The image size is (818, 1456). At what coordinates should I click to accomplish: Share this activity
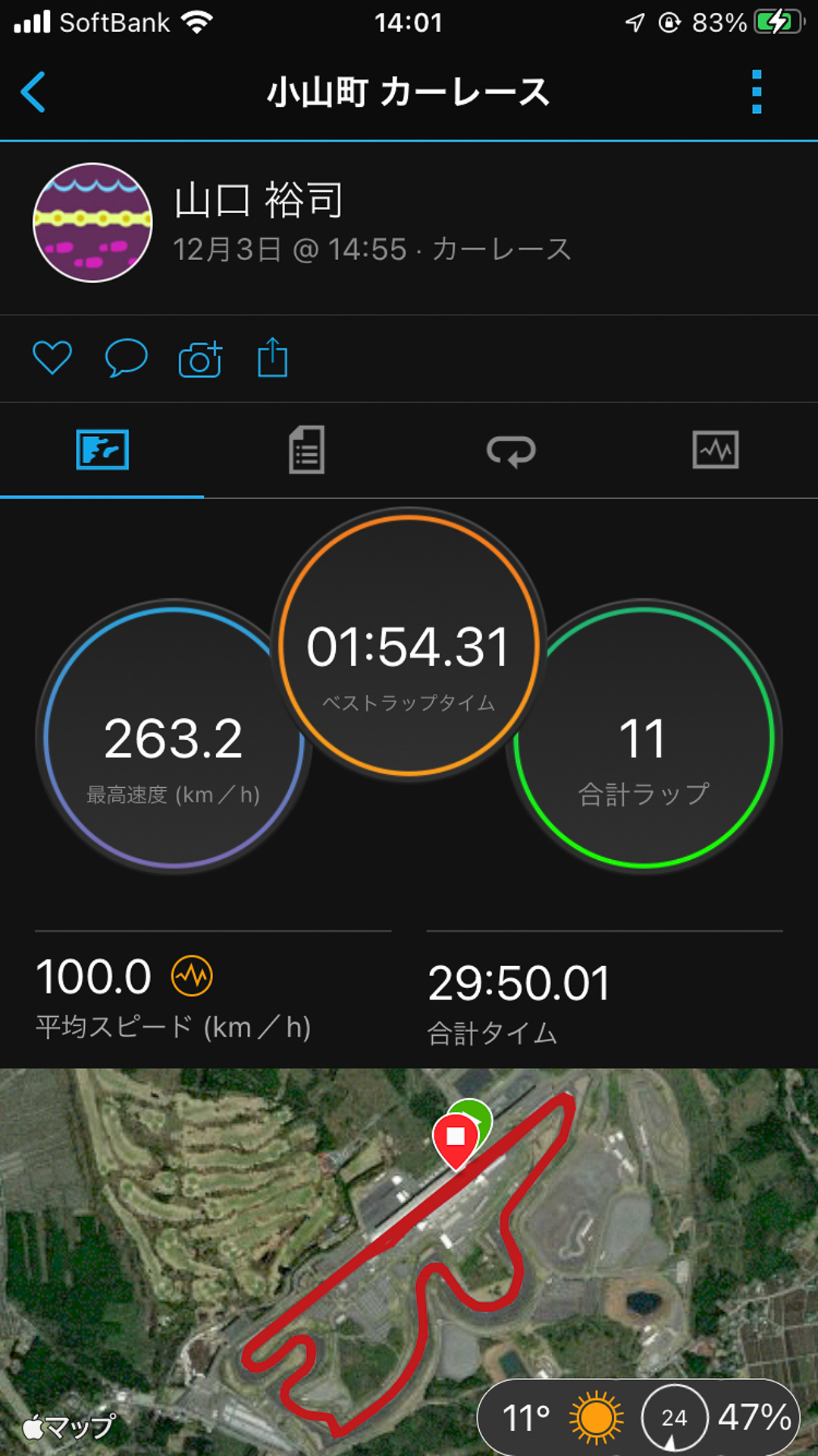272,357
